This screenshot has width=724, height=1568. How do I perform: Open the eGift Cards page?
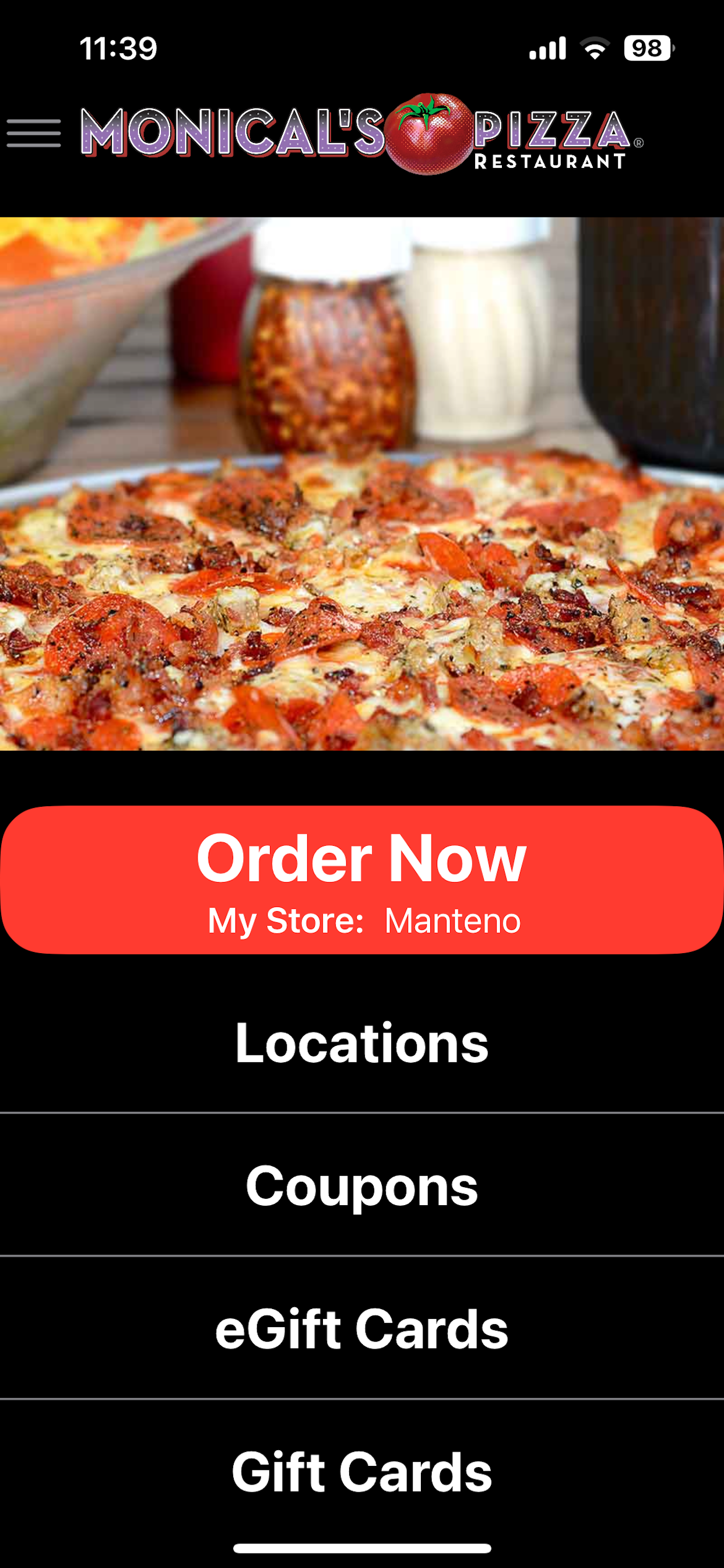[x=361, y=1328]
